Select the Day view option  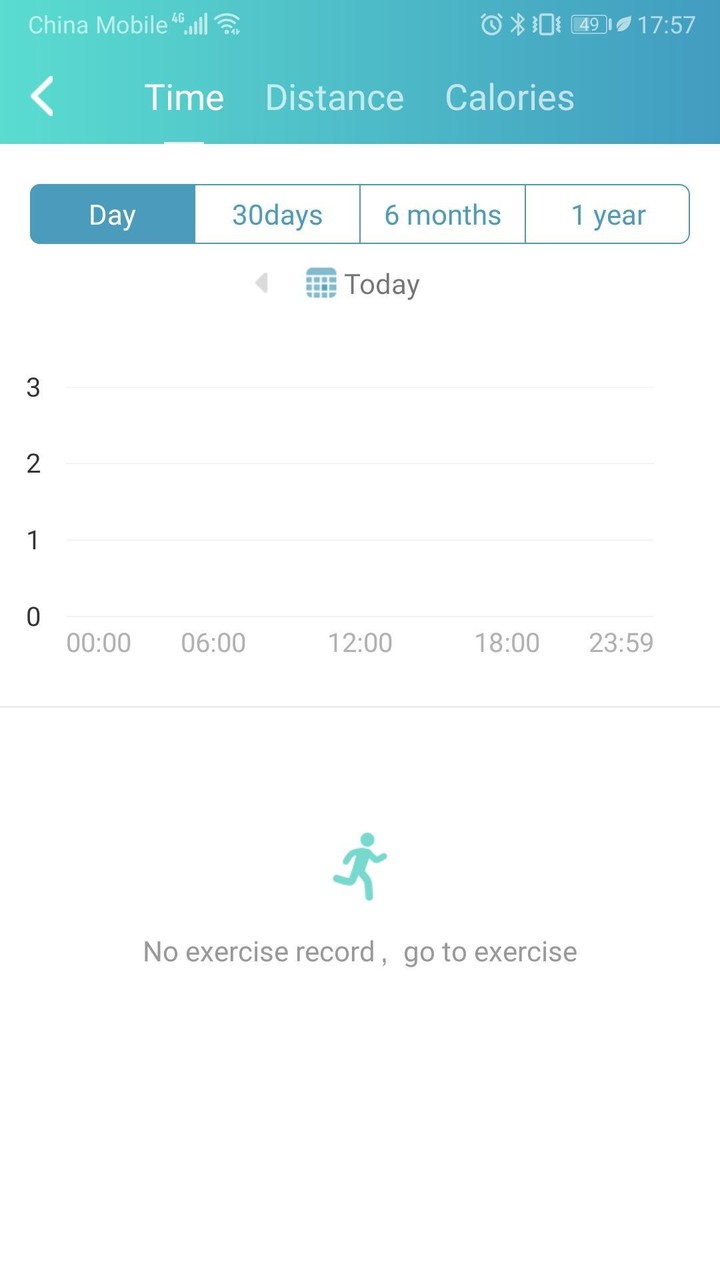pyautogui.click(x=112, y=214)
